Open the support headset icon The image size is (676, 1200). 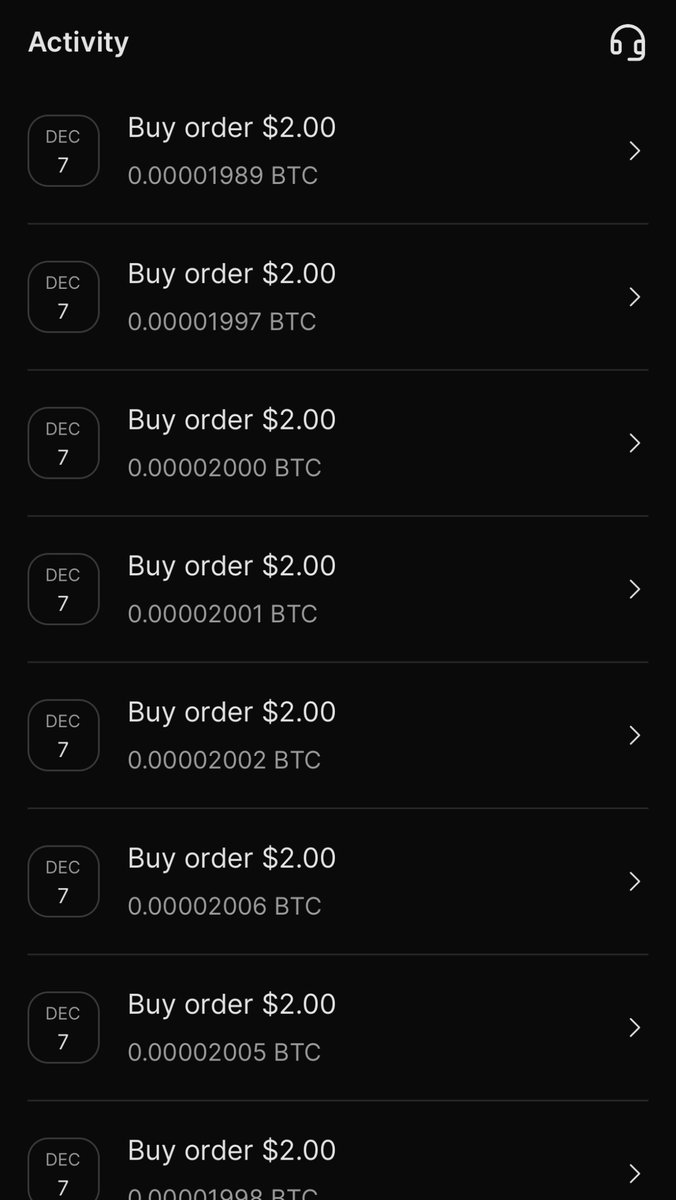(627, 43)
